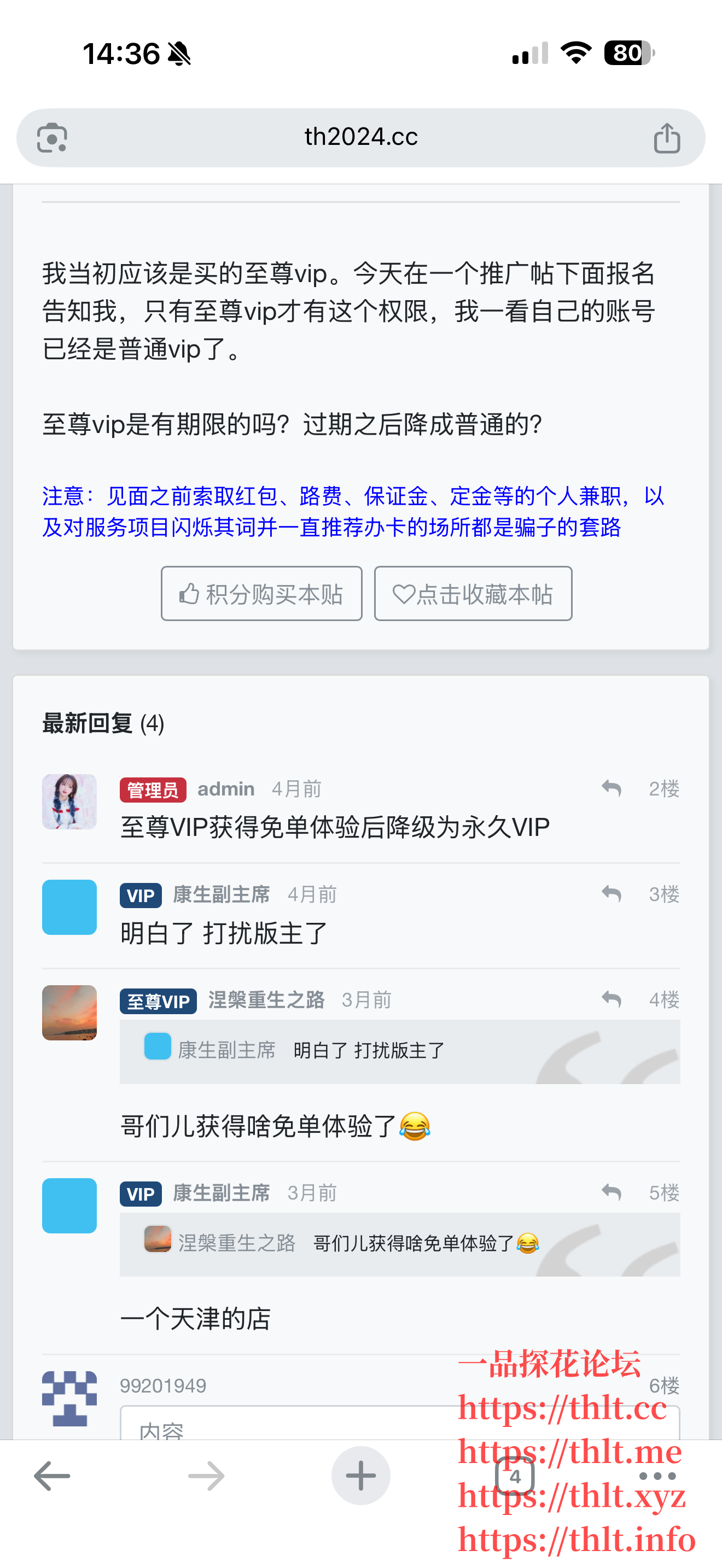Open a new browser tab
Screen dimensions: 722x1568
360,1476
